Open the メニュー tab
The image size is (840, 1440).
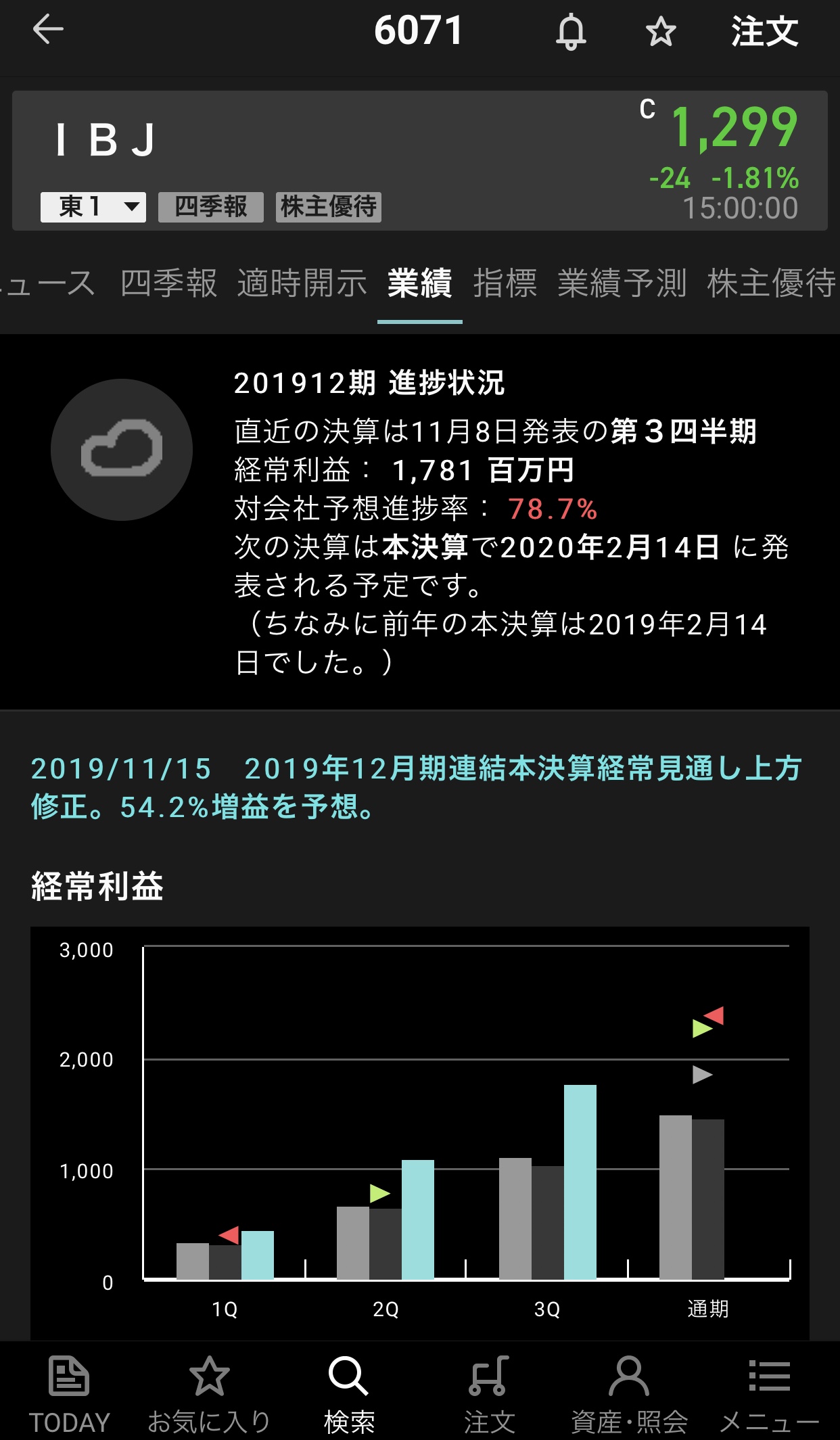(769, 1393)
